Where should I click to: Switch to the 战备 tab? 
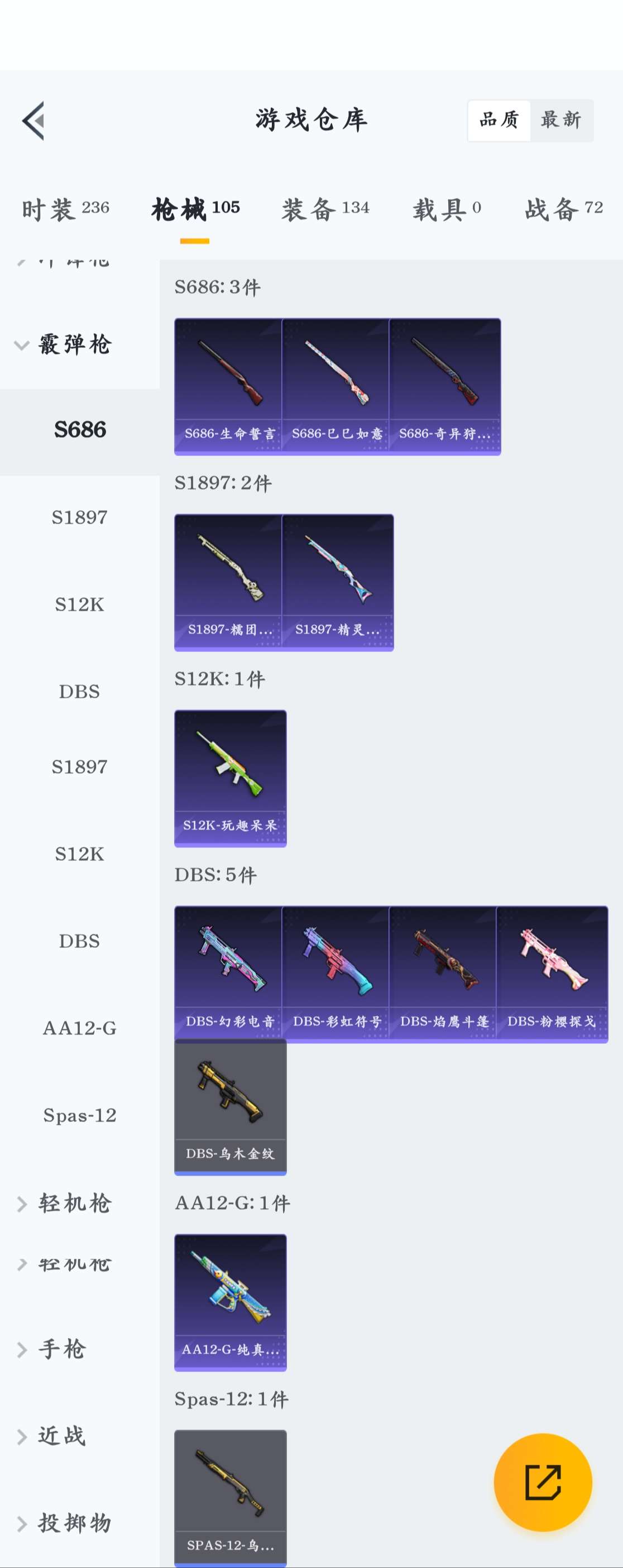tap(563, 209)
